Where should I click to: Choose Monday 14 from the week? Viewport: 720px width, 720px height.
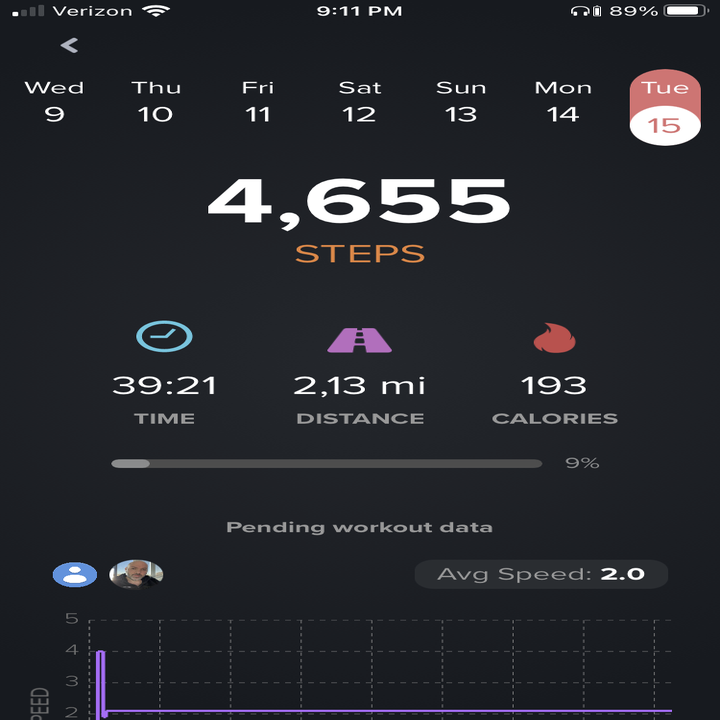pos(563,101)
